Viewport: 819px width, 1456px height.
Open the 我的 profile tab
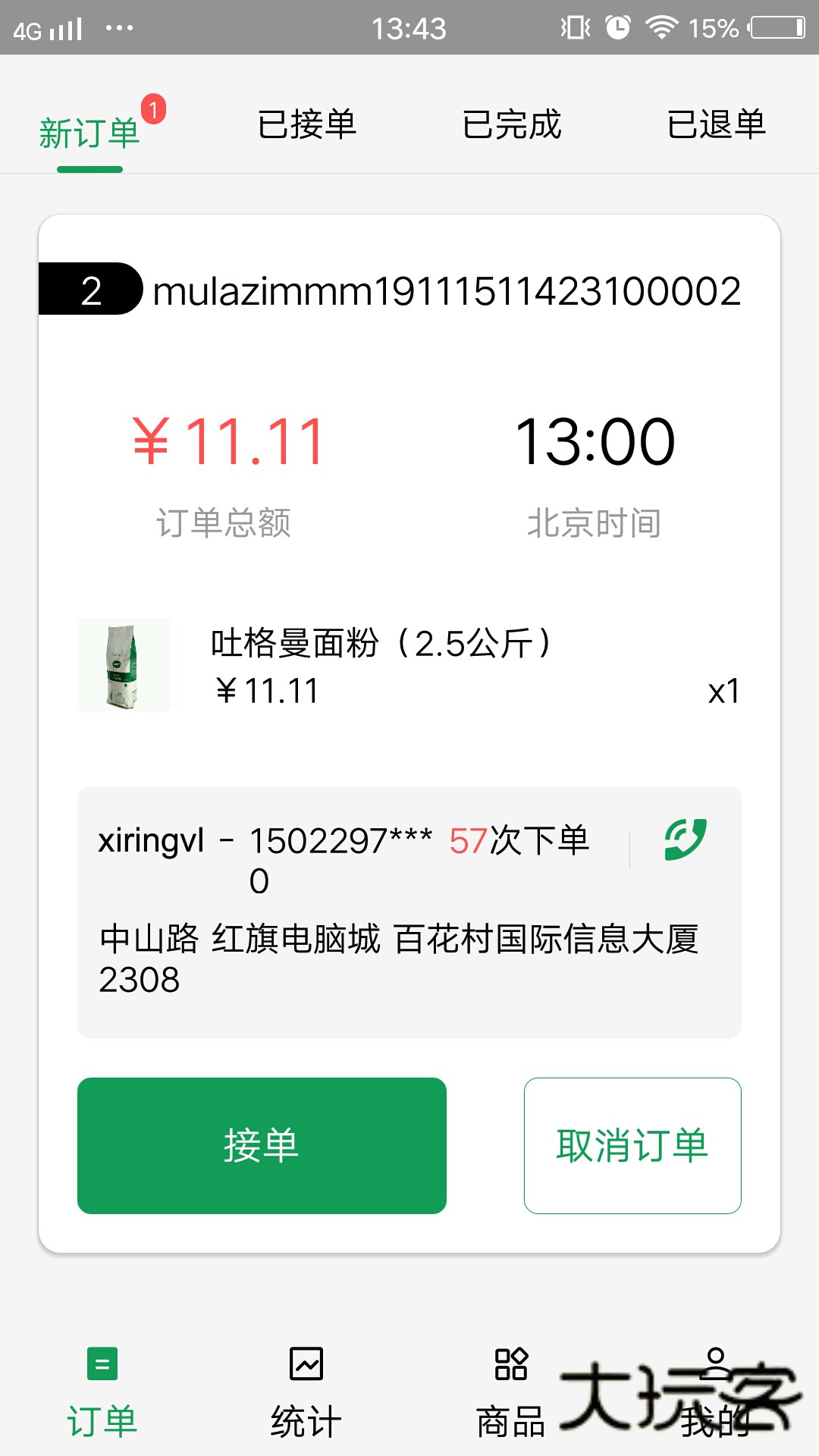715,1392
